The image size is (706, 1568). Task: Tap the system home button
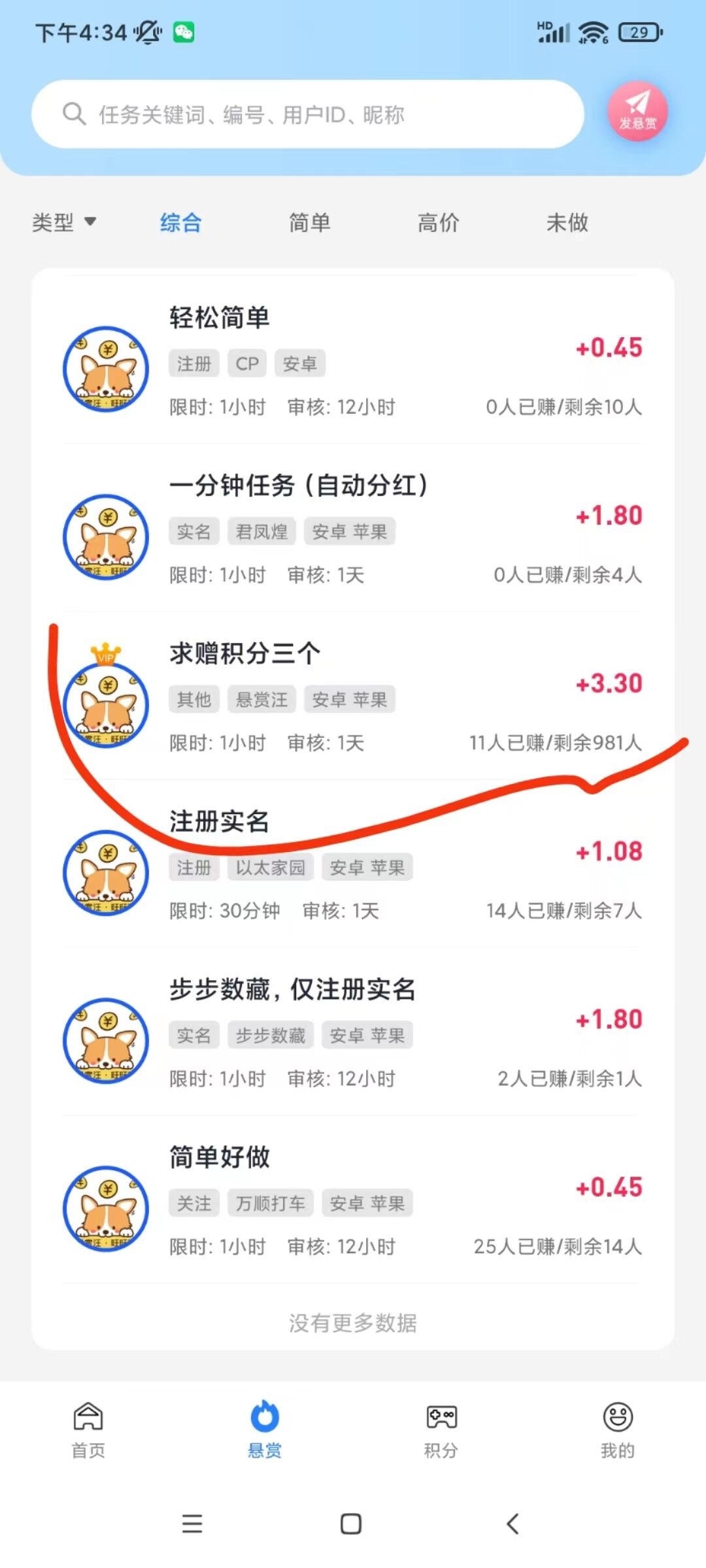point(351,1524)
